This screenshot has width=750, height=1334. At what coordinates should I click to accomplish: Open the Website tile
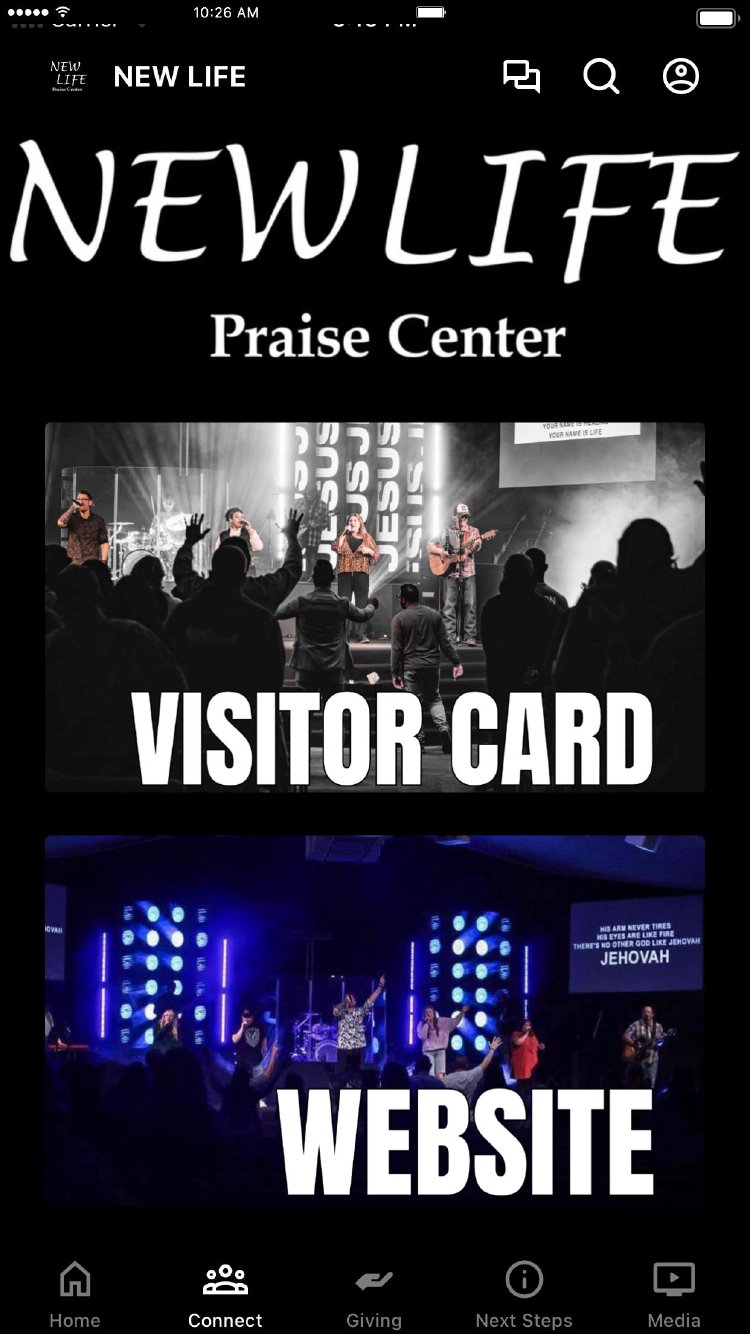375,1020
